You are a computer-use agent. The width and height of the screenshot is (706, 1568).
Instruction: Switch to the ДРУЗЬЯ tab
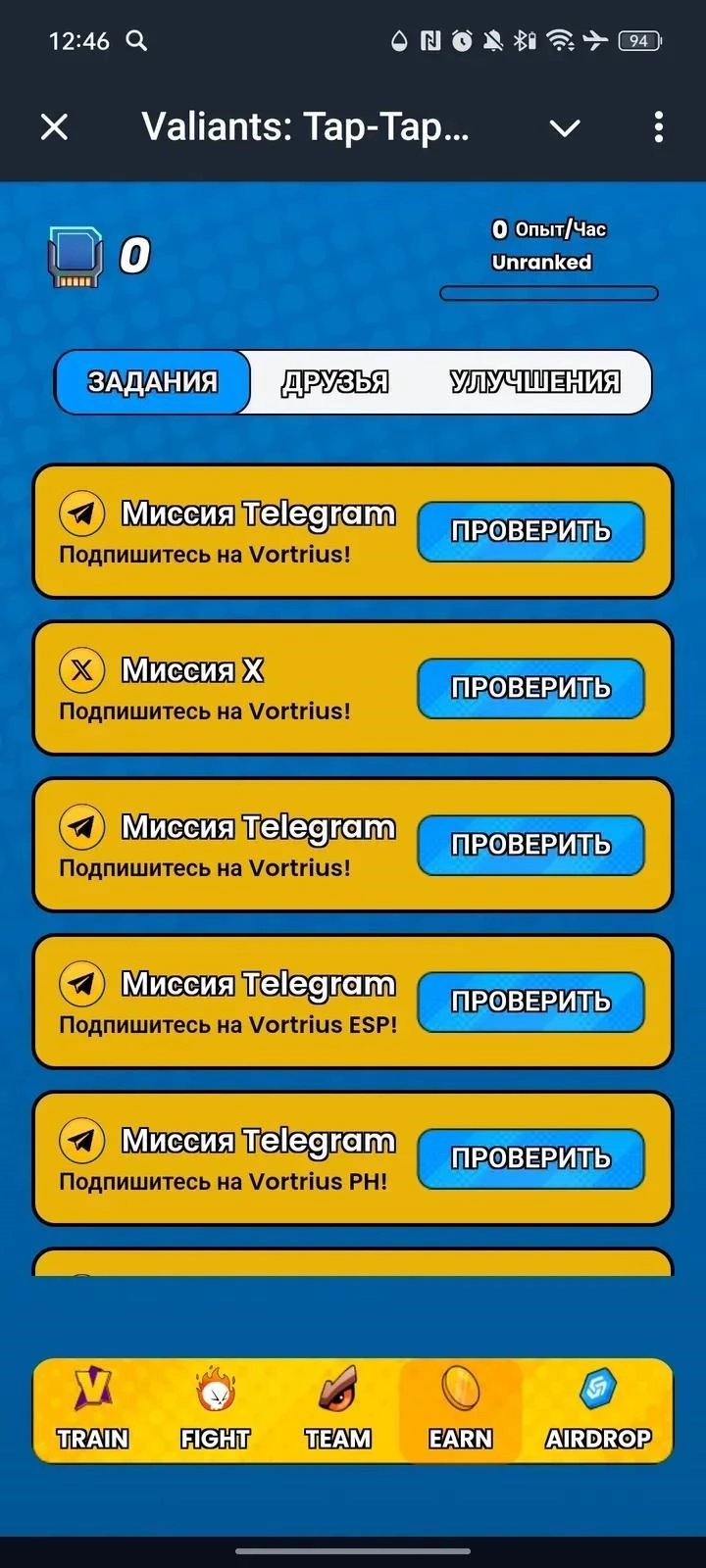[335, 381]
